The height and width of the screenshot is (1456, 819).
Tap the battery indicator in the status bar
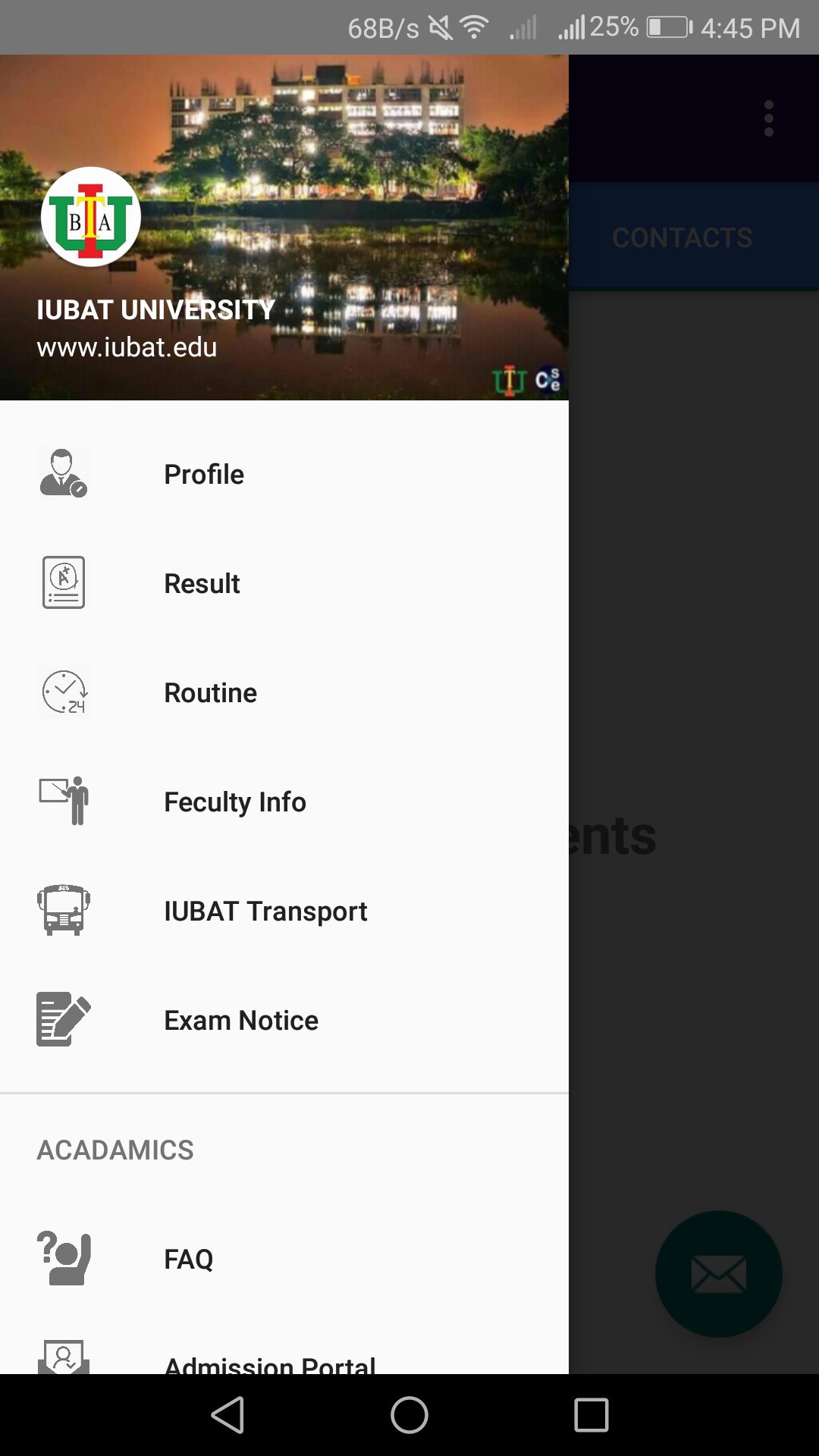click(666, 27)
